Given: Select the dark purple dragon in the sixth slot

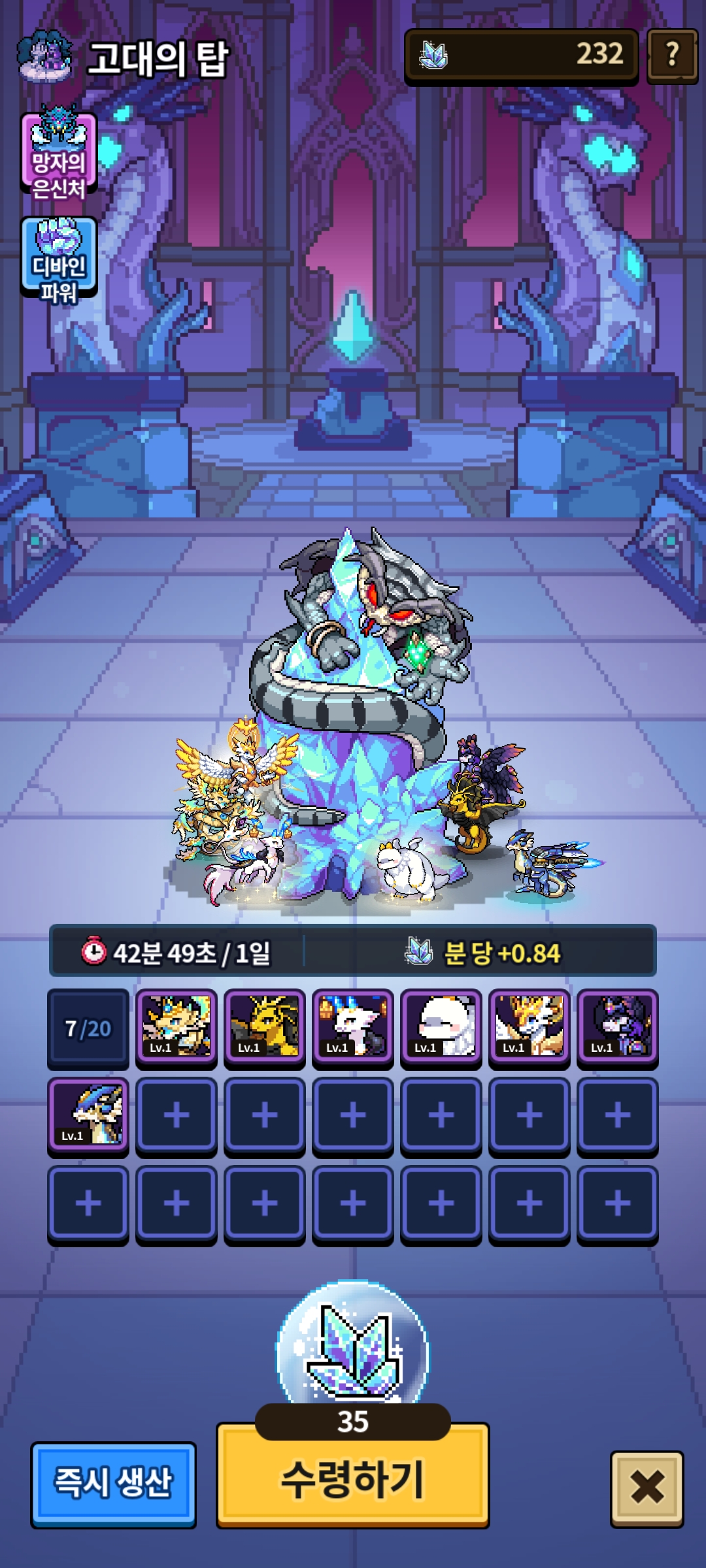Looking at the screenshot, I should click(618, 1028).
